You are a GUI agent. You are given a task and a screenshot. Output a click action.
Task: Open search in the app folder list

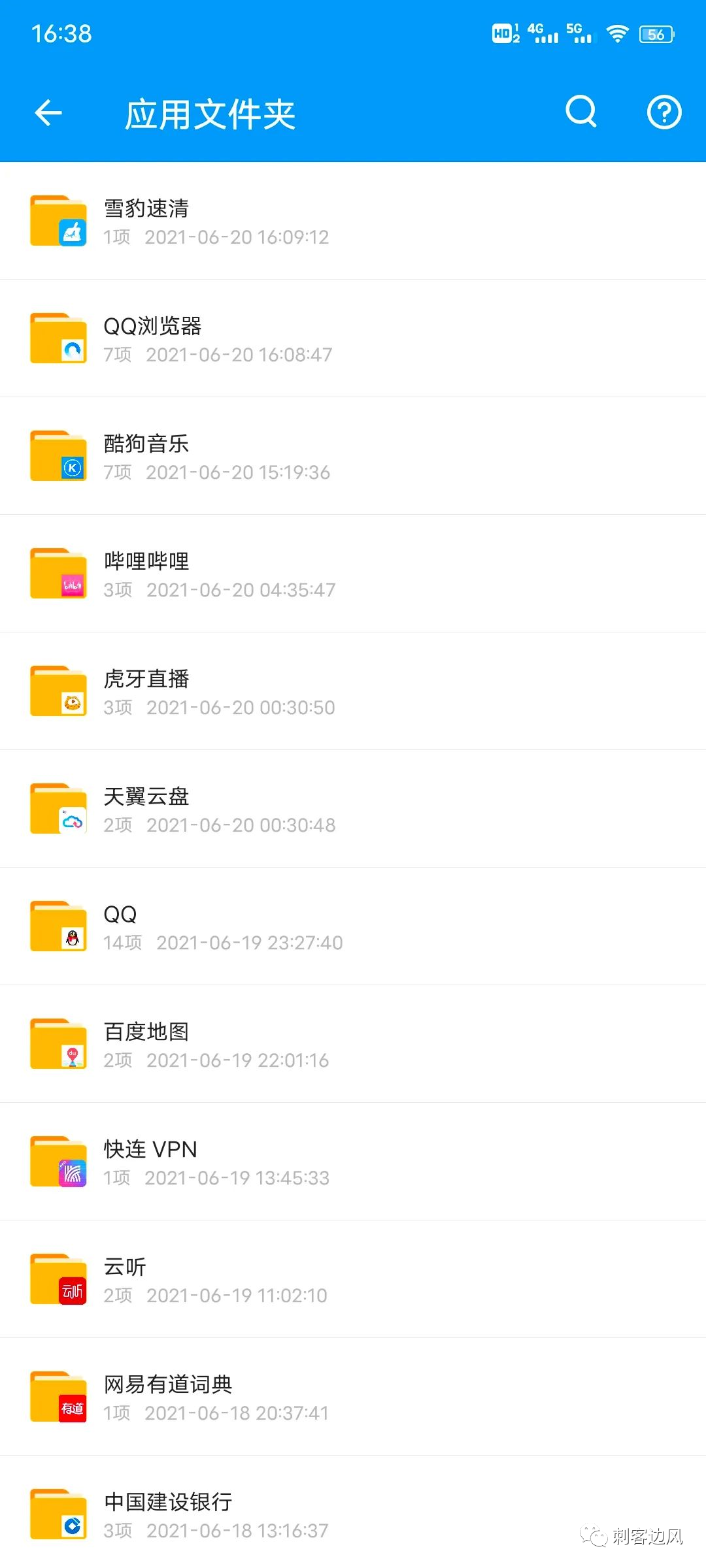point(580,112)
